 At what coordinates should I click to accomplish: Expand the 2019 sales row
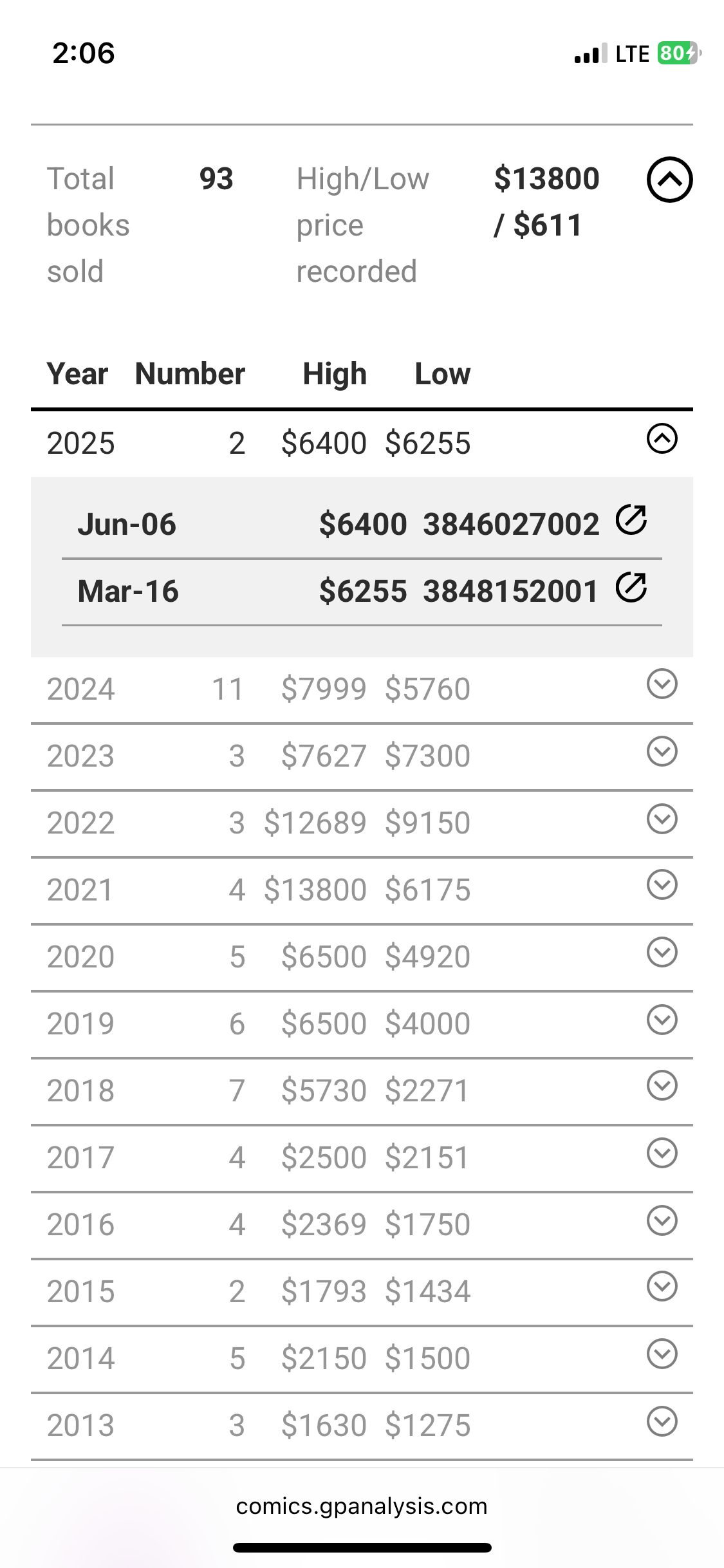pyautogui.click(x=662, y=1020)
